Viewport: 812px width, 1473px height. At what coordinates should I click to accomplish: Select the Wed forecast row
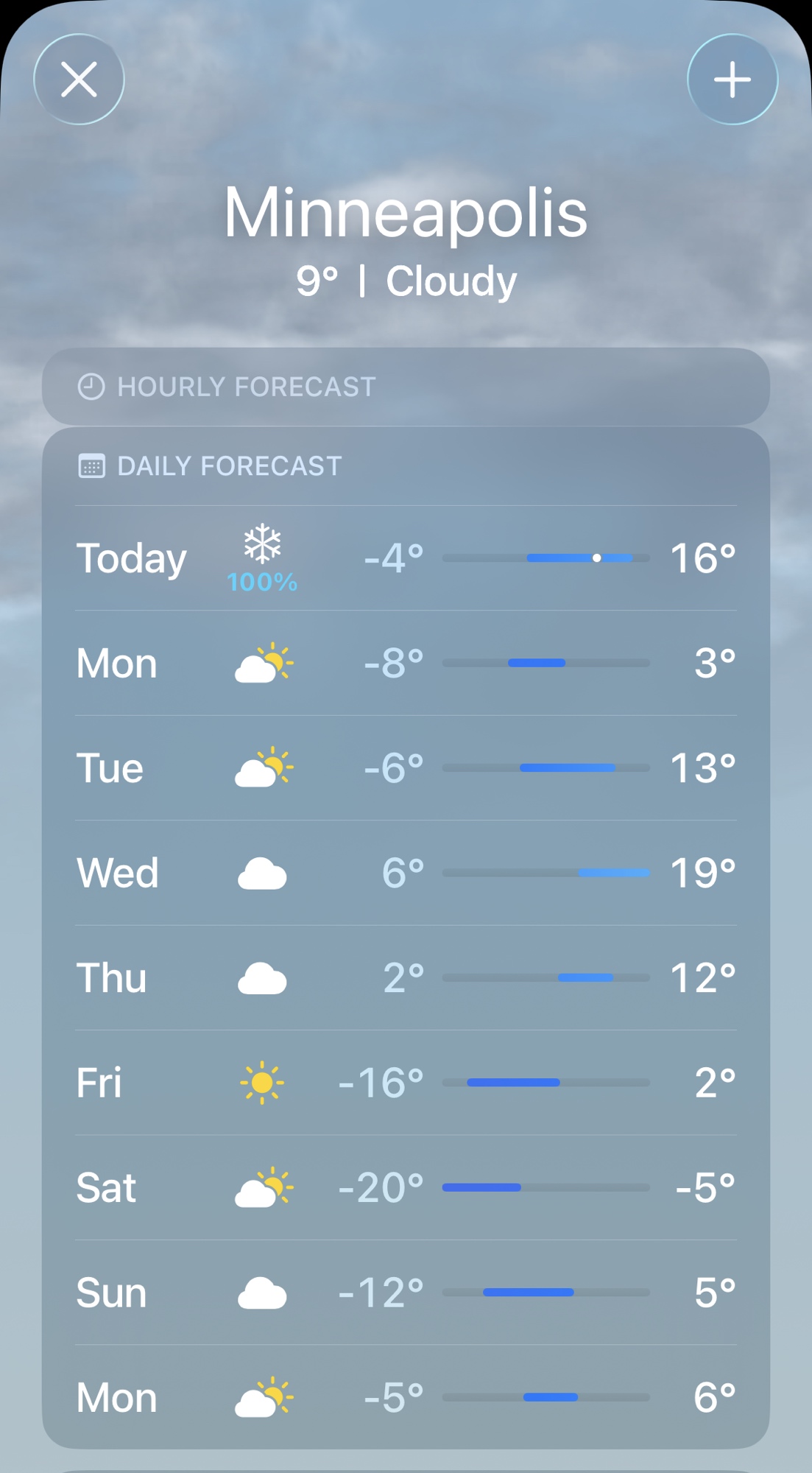(406, 873)
